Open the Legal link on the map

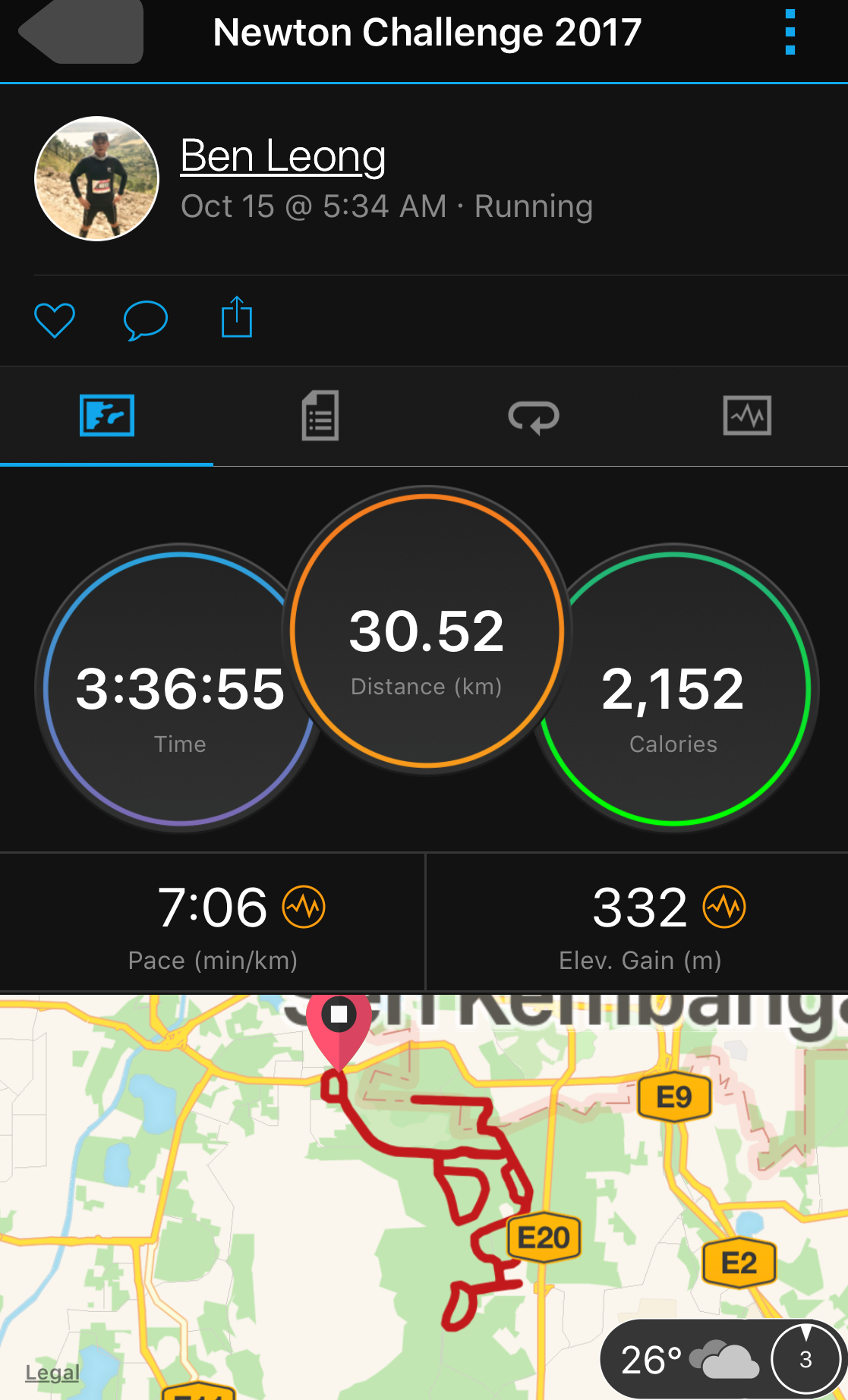point(52,1373)
